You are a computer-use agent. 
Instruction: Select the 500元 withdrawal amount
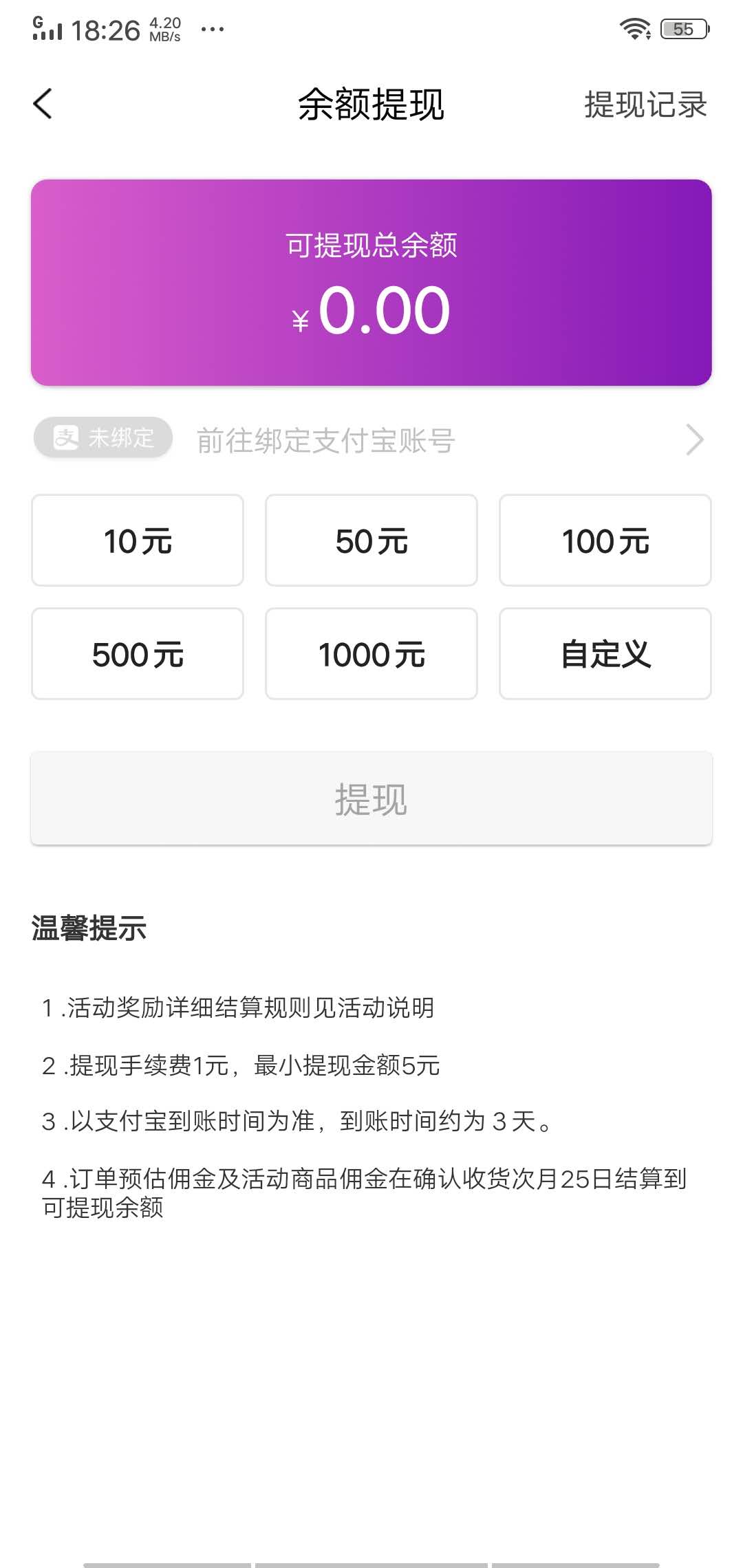(x=136, y=653)
